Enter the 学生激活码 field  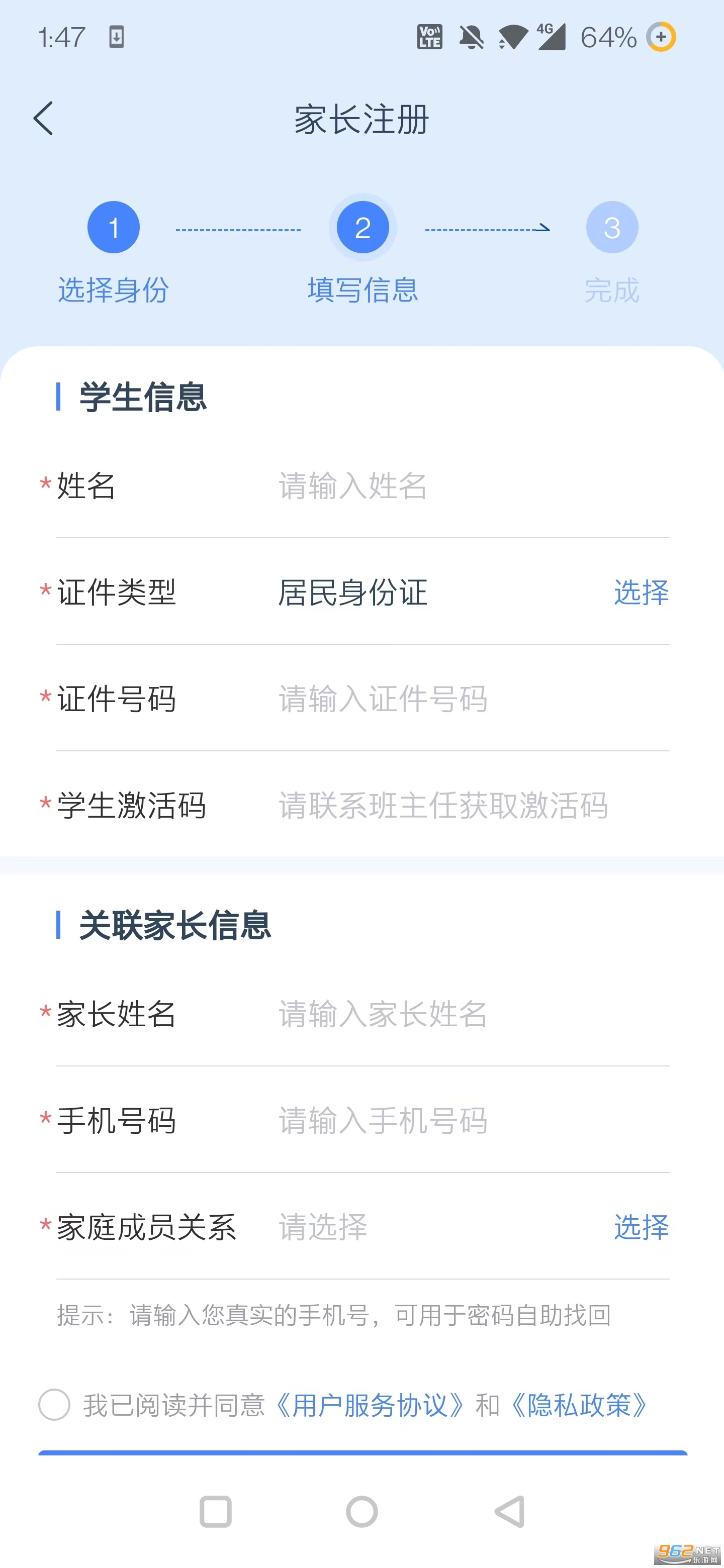(473, 805)
